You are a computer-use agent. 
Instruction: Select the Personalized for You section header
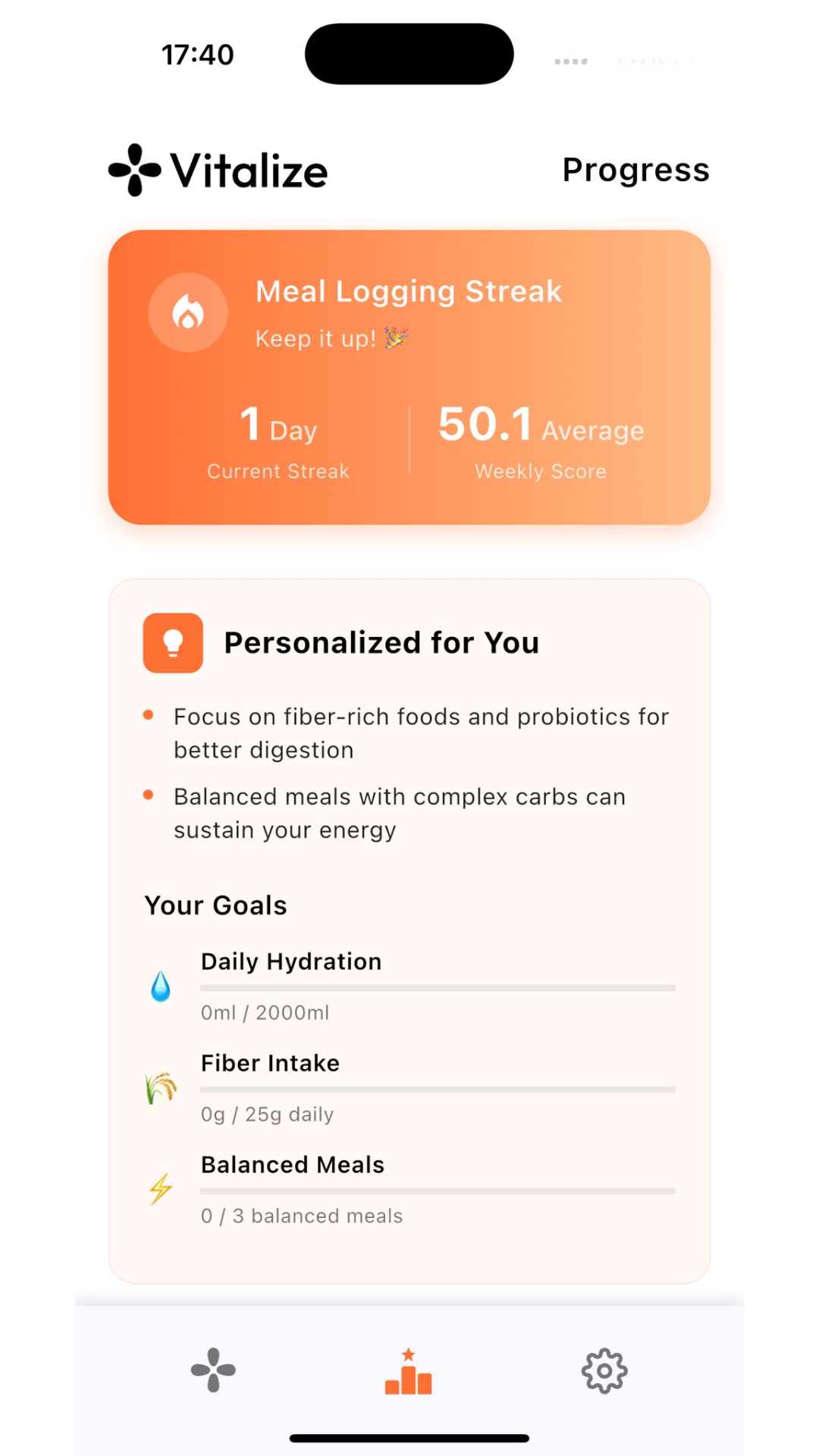click(x=381, y=642)
